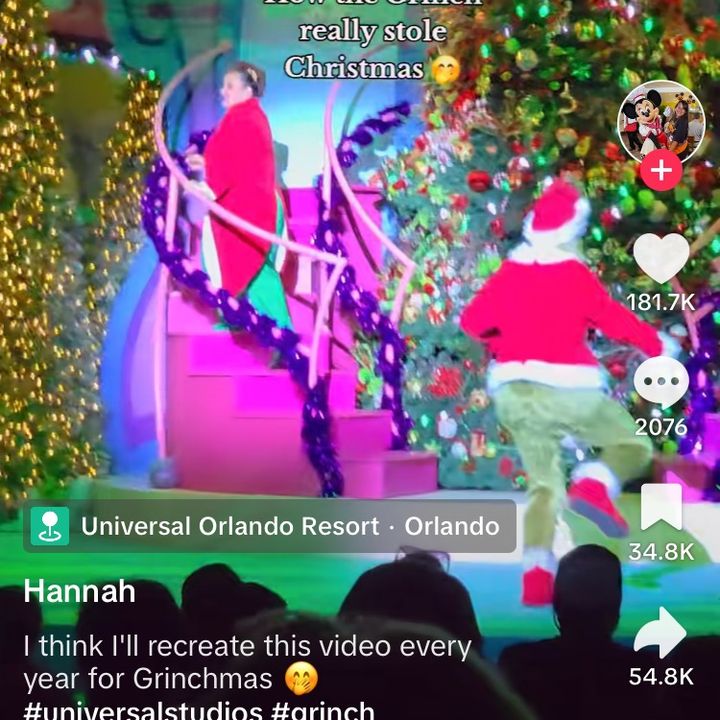Follow Hannah with the plus button
The height and width of the screenshot is (720, 720).
[661, 170]
